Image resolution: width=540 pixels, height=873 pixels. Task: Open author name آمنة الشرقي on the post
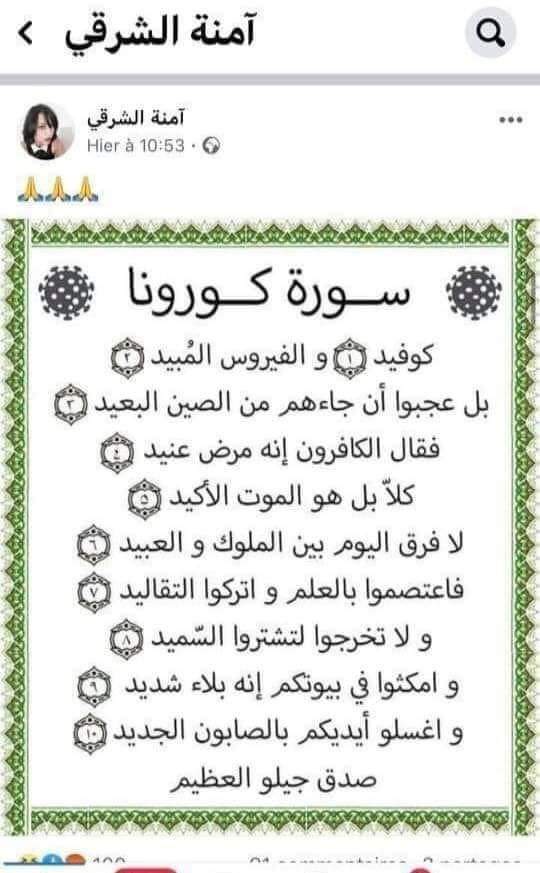pos(135,117)
